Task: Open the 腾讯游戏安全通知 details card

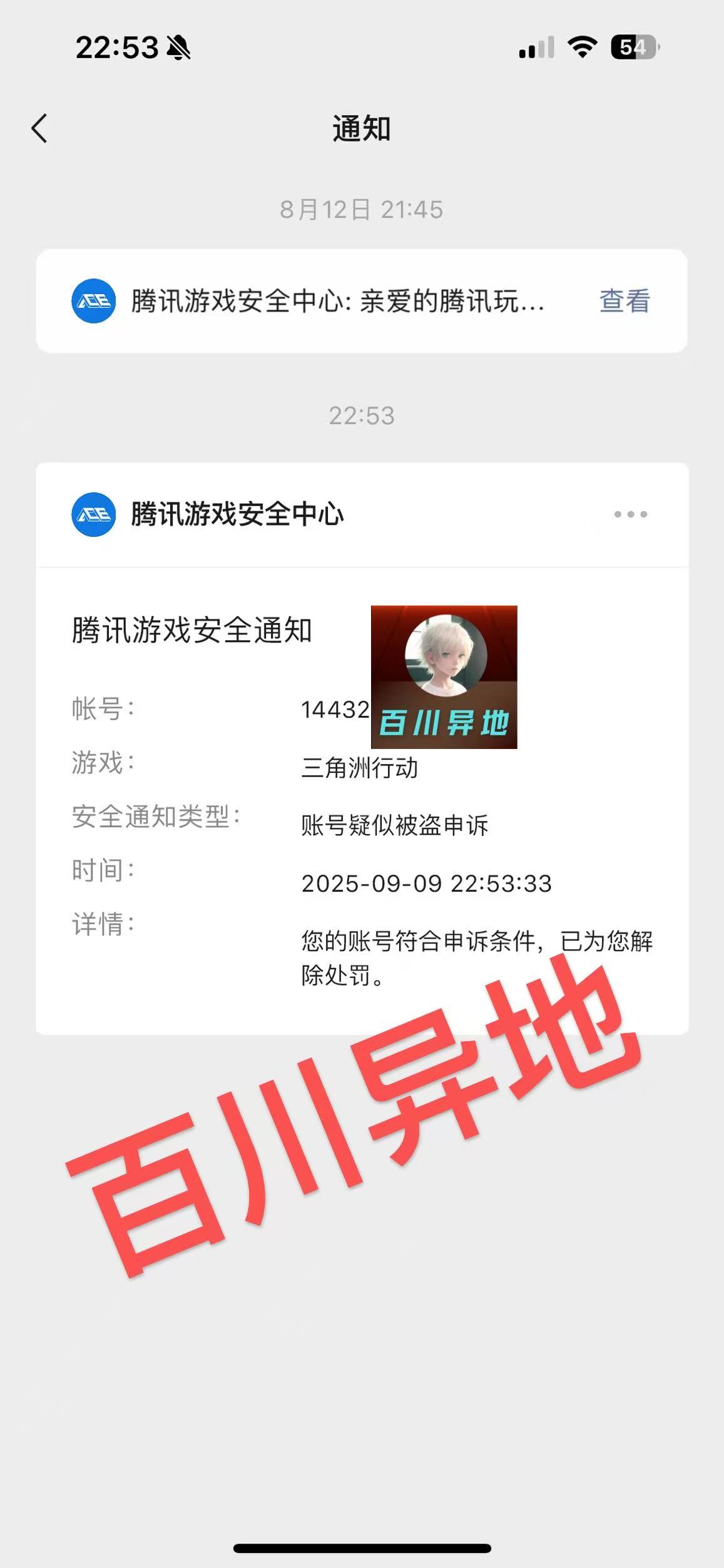Action: coord(362,801)
